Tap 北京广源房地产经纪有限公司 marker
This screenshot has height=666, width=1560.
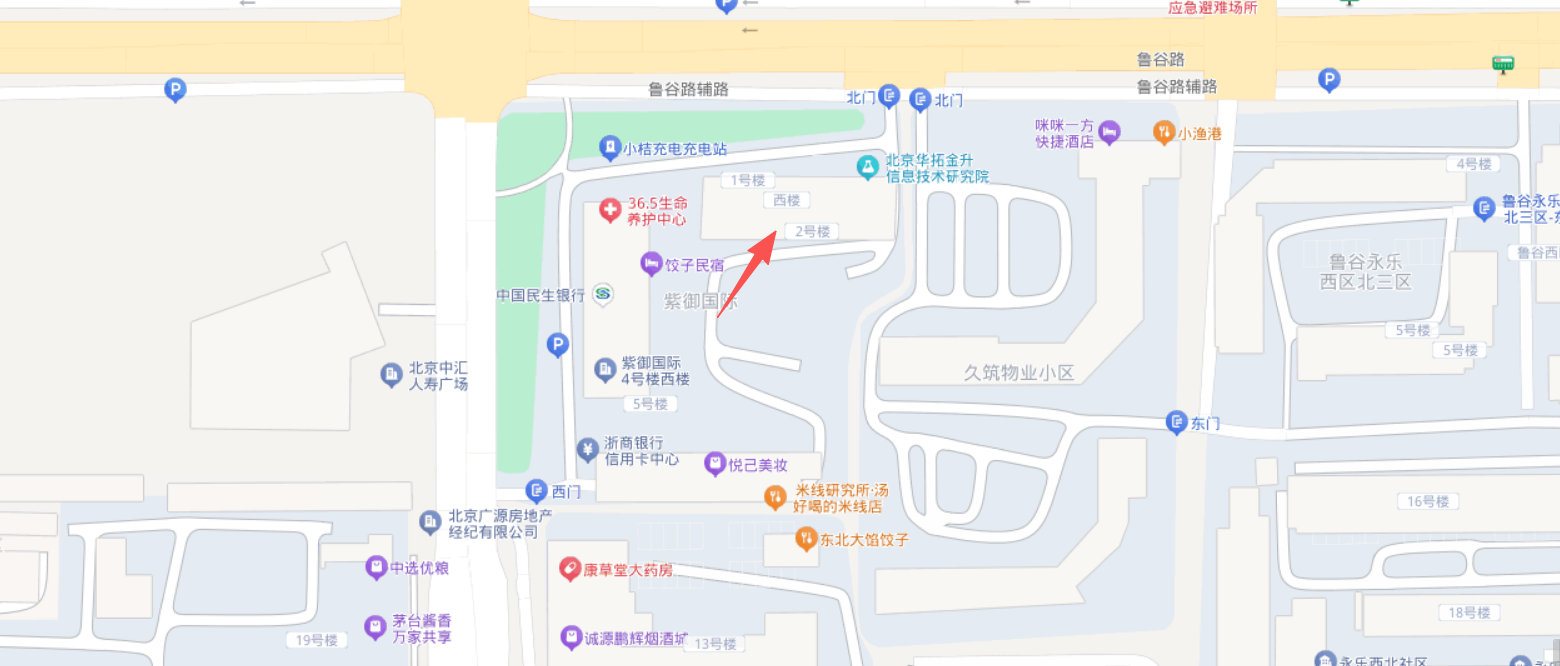point(430,522)
